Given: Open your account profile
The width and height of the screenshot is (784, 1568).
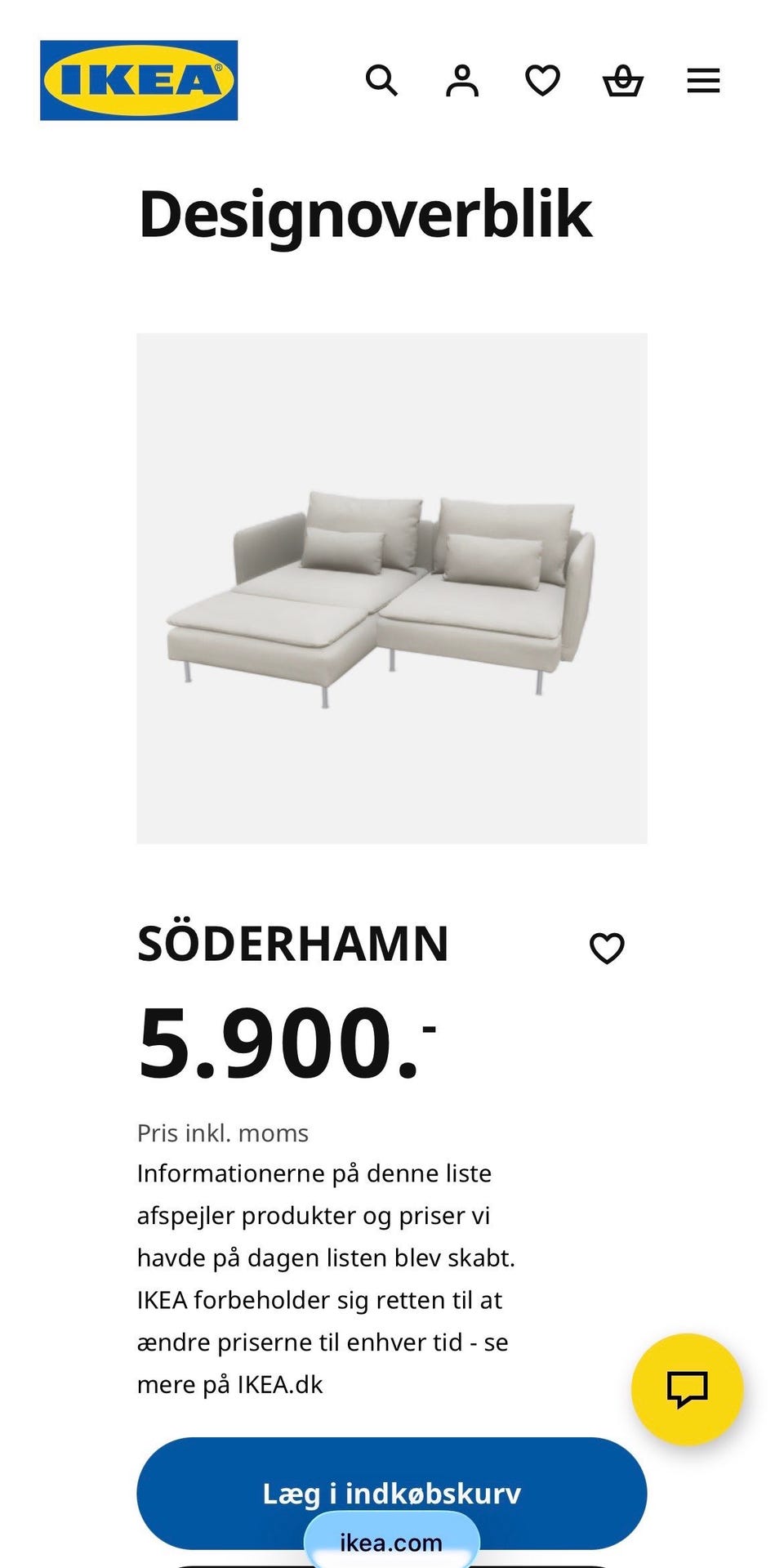Looking at the screenshot, I should [x=462, y=80].
